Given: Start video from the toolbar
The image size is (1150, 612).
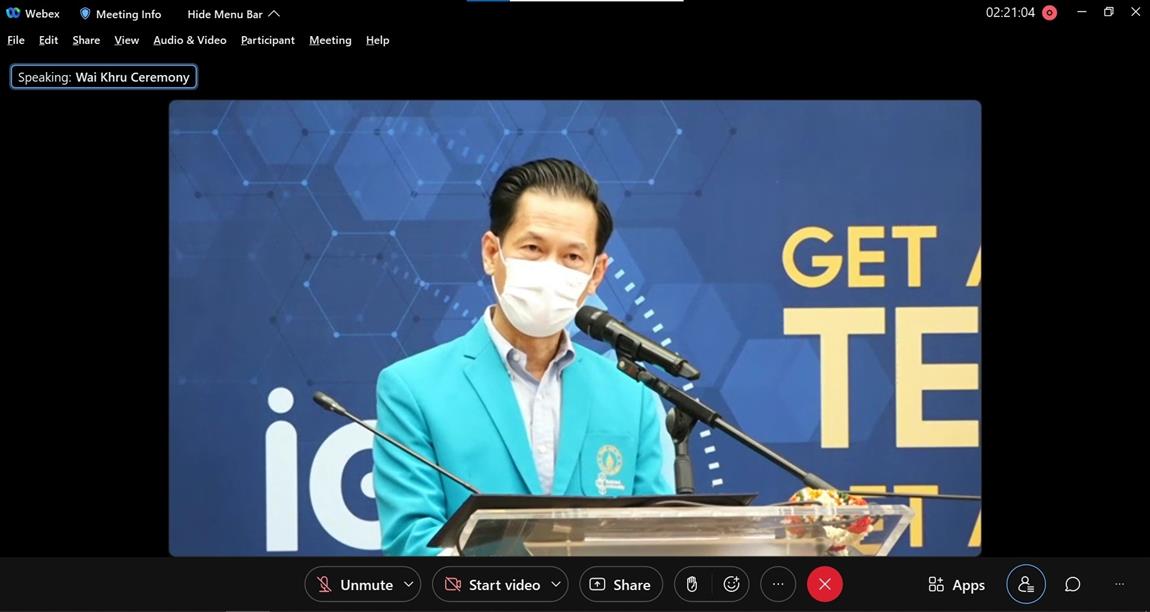Looking at the screenshot, I should [492, 585].
